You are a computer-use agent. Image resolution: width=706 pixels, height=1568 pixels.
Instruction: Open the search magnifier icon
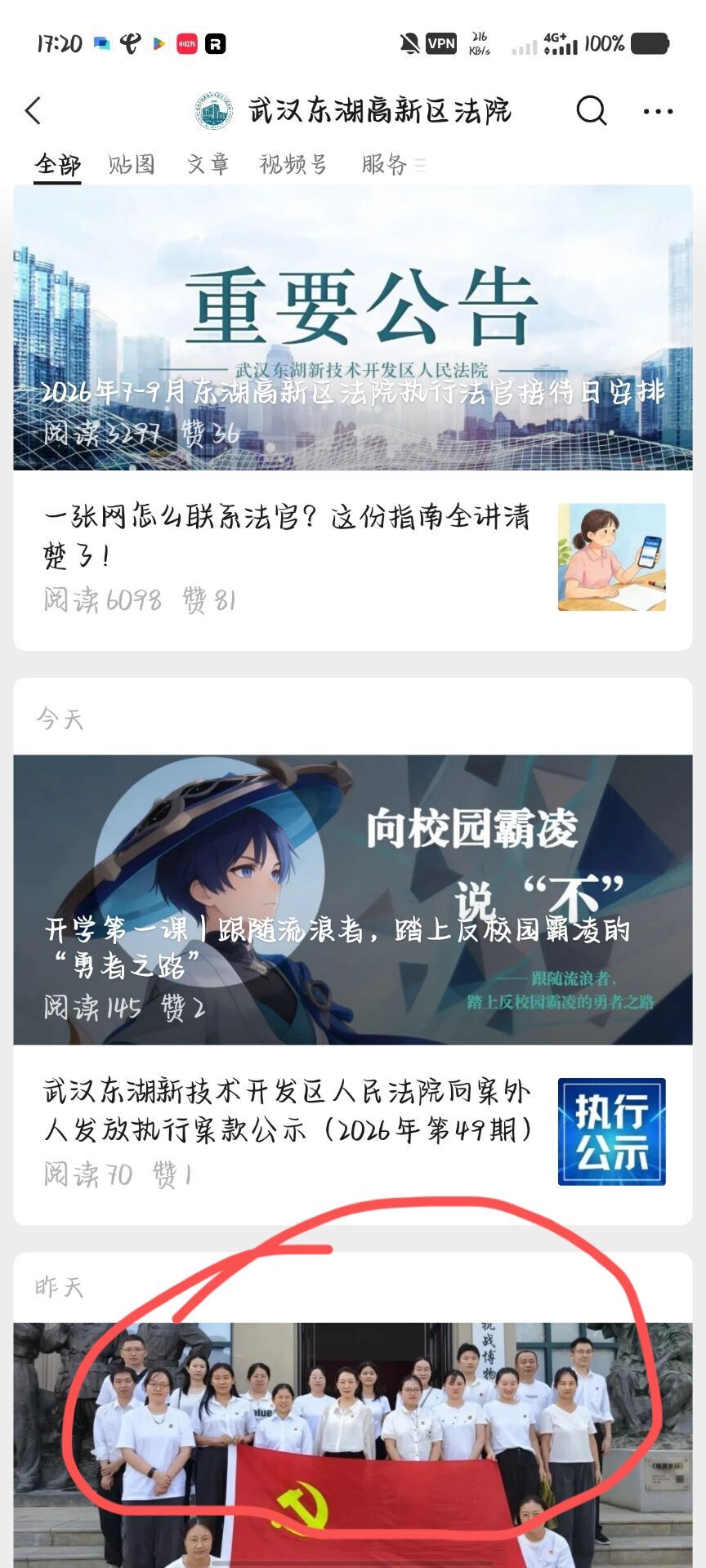click(x=591, y=110)
